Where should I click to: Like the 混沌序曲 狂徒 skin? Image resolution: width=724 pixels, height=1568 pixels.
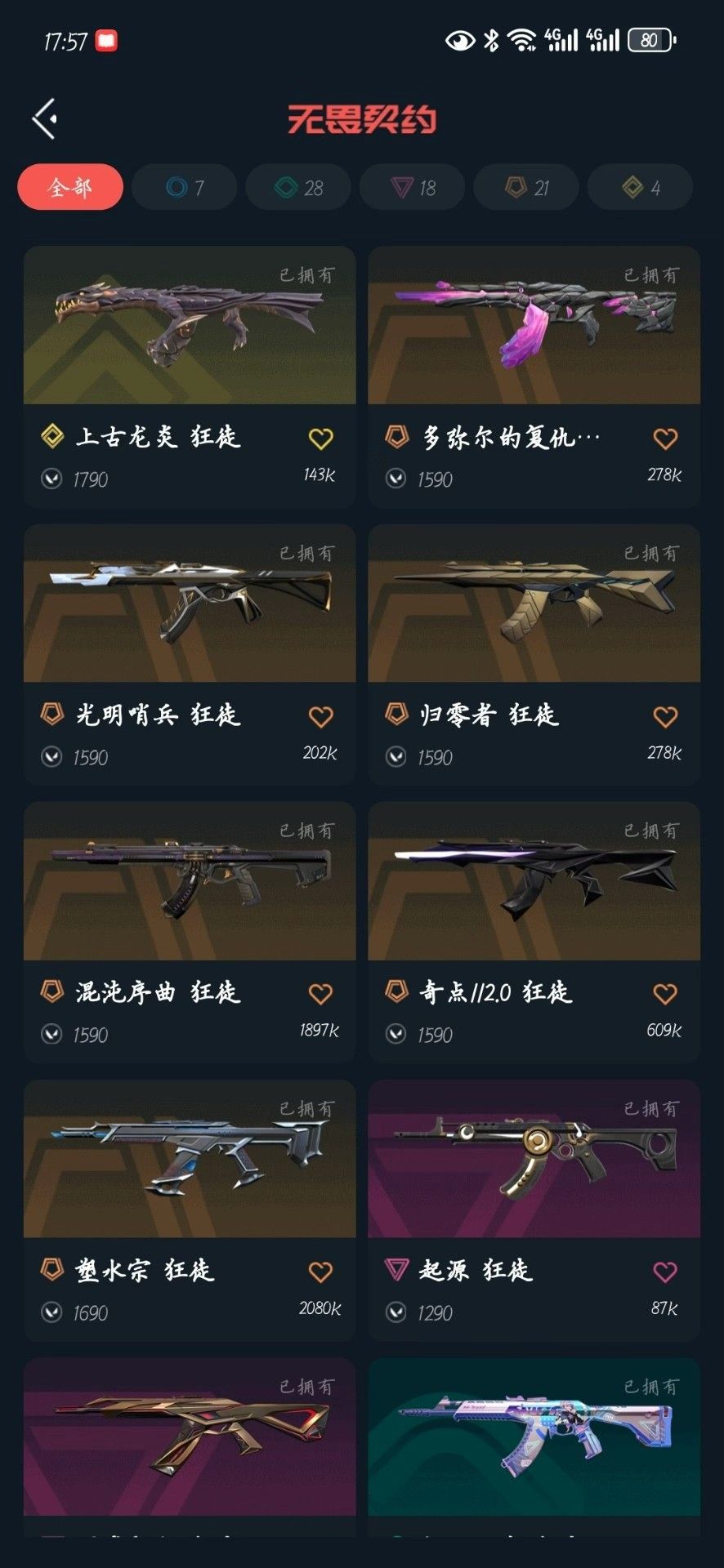[321, 994]
